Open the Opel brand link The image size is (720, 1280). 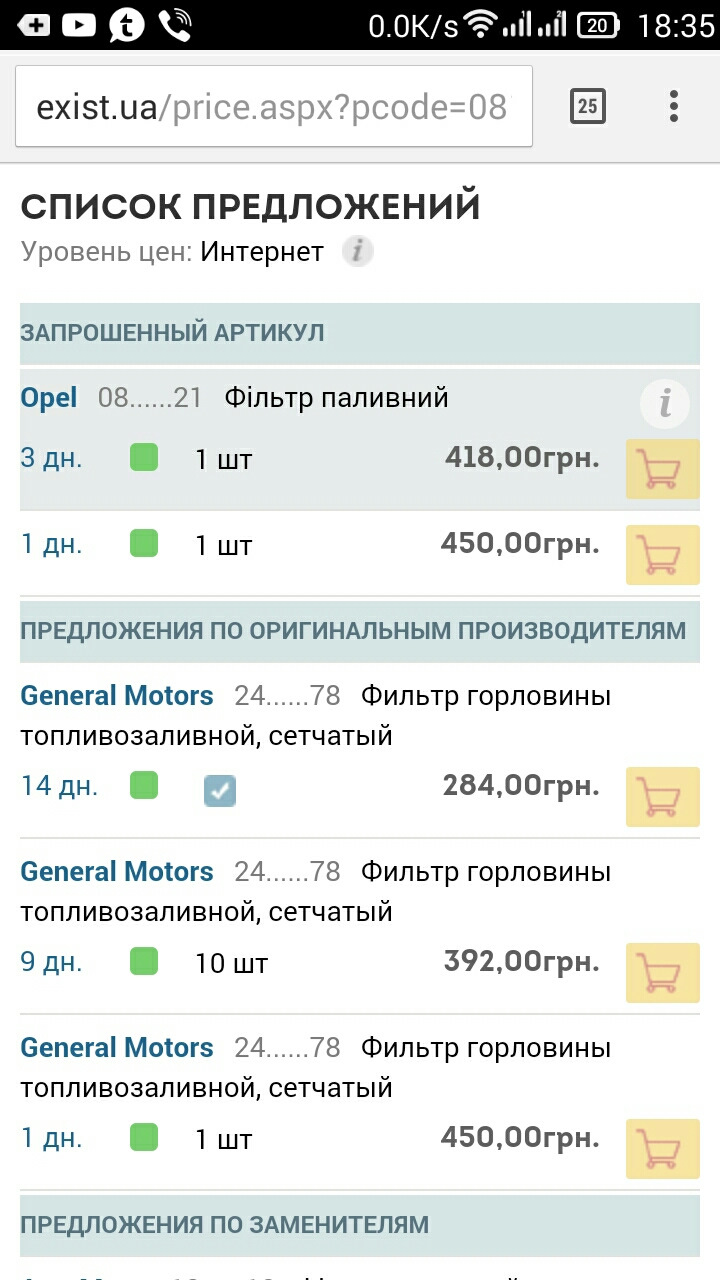point(48,397)
